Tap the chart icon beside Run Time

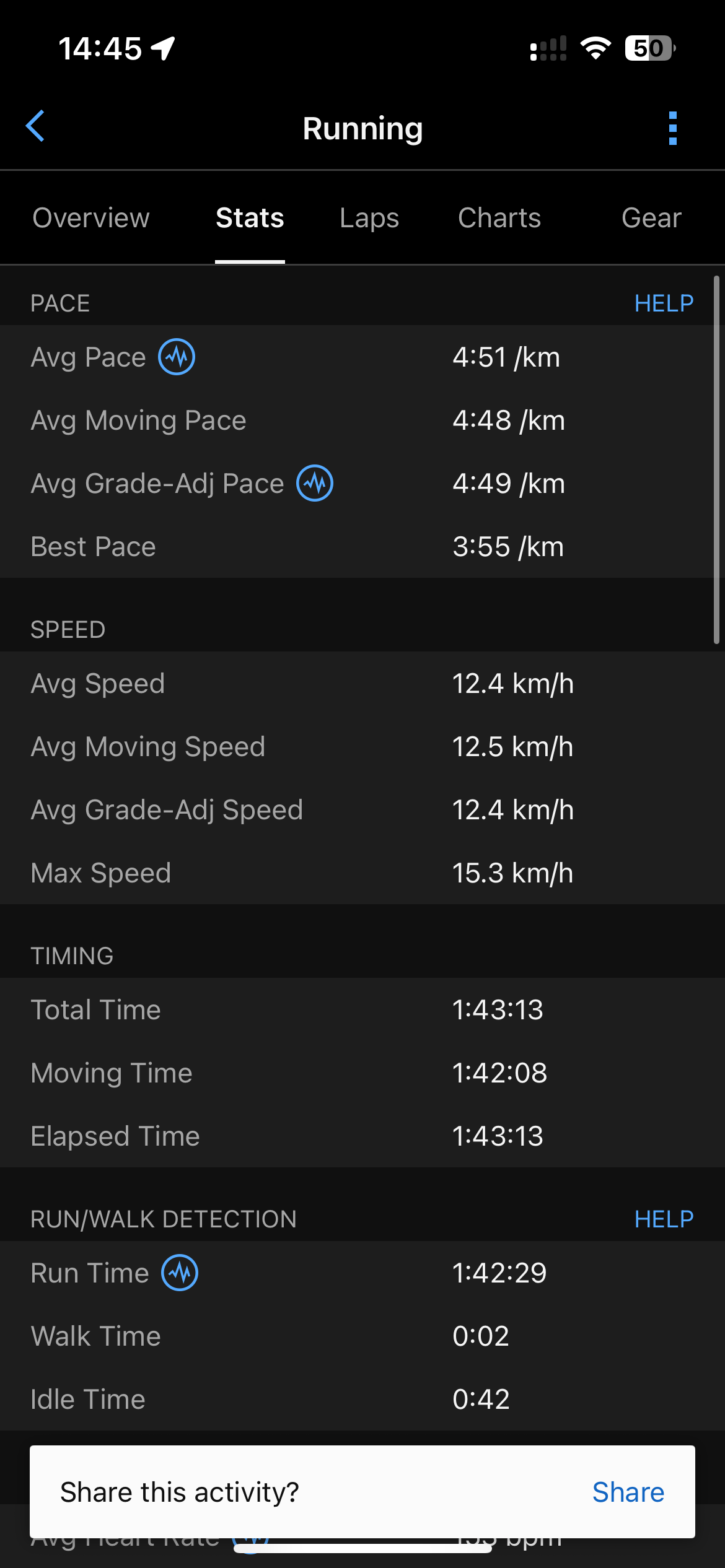click(180, 1273)
